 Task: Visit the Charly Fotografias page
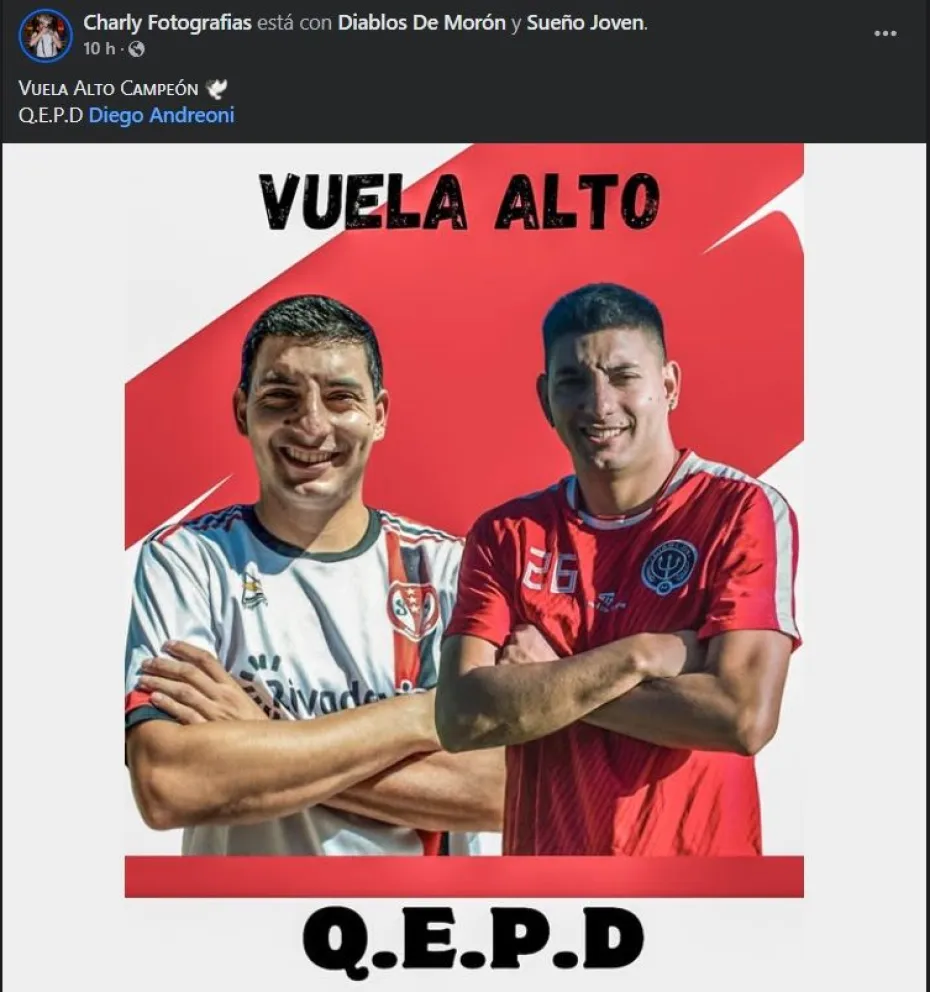pyautogui.click(x=167, y=22)
